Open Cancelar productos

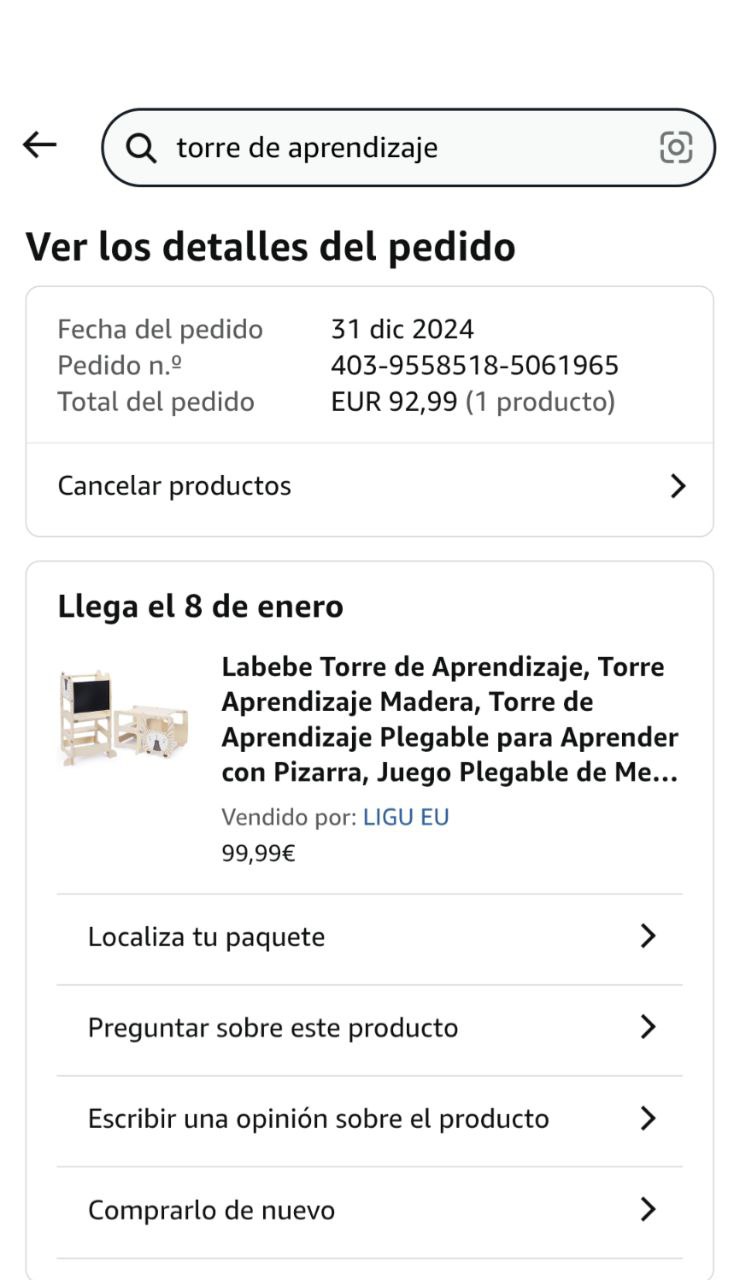[369, 487]
